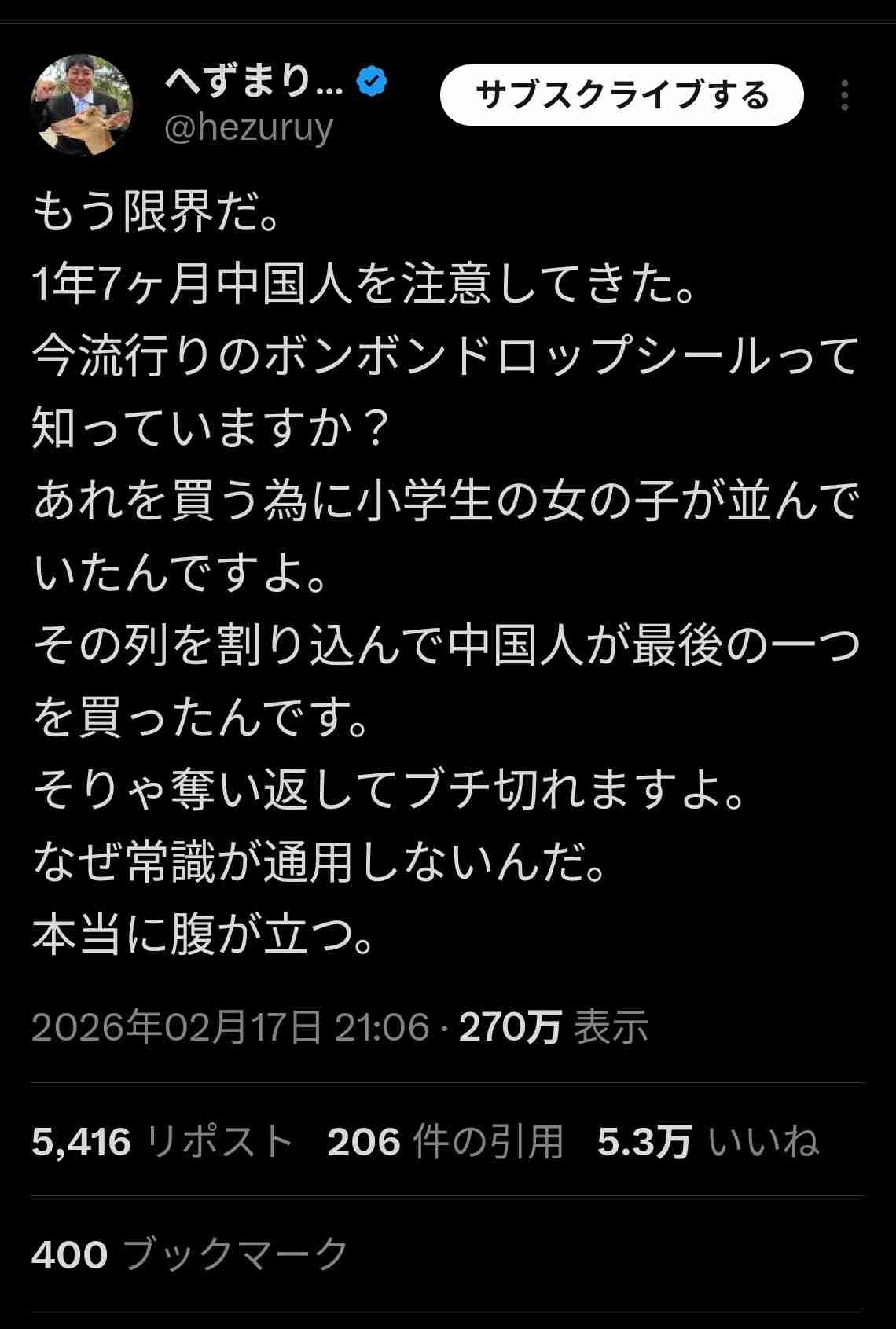
Task: Tap the サブスクライブする button
Action: coord(622,95)
